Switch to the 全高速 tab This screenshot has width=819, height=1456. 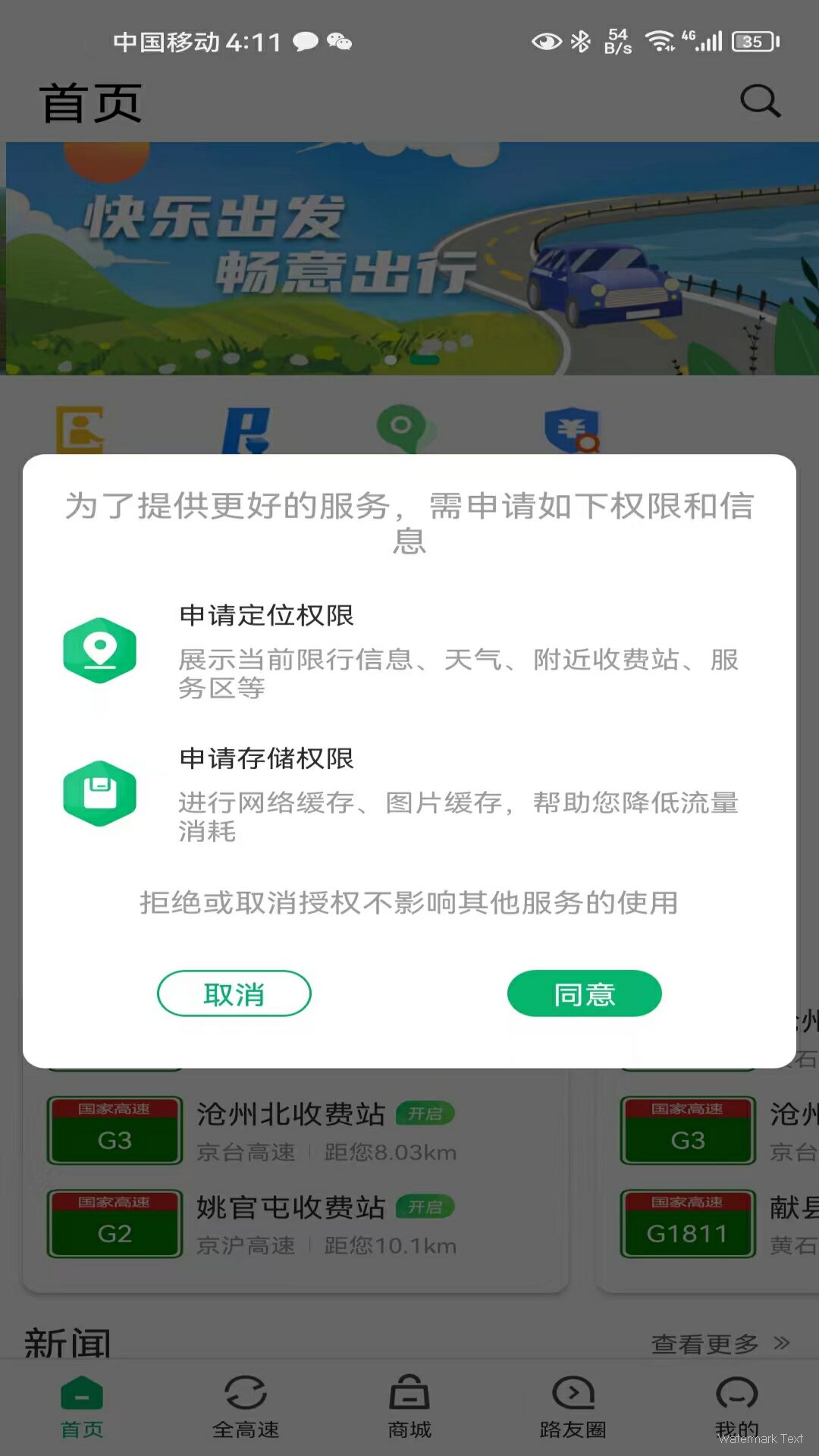(246, 1407)
